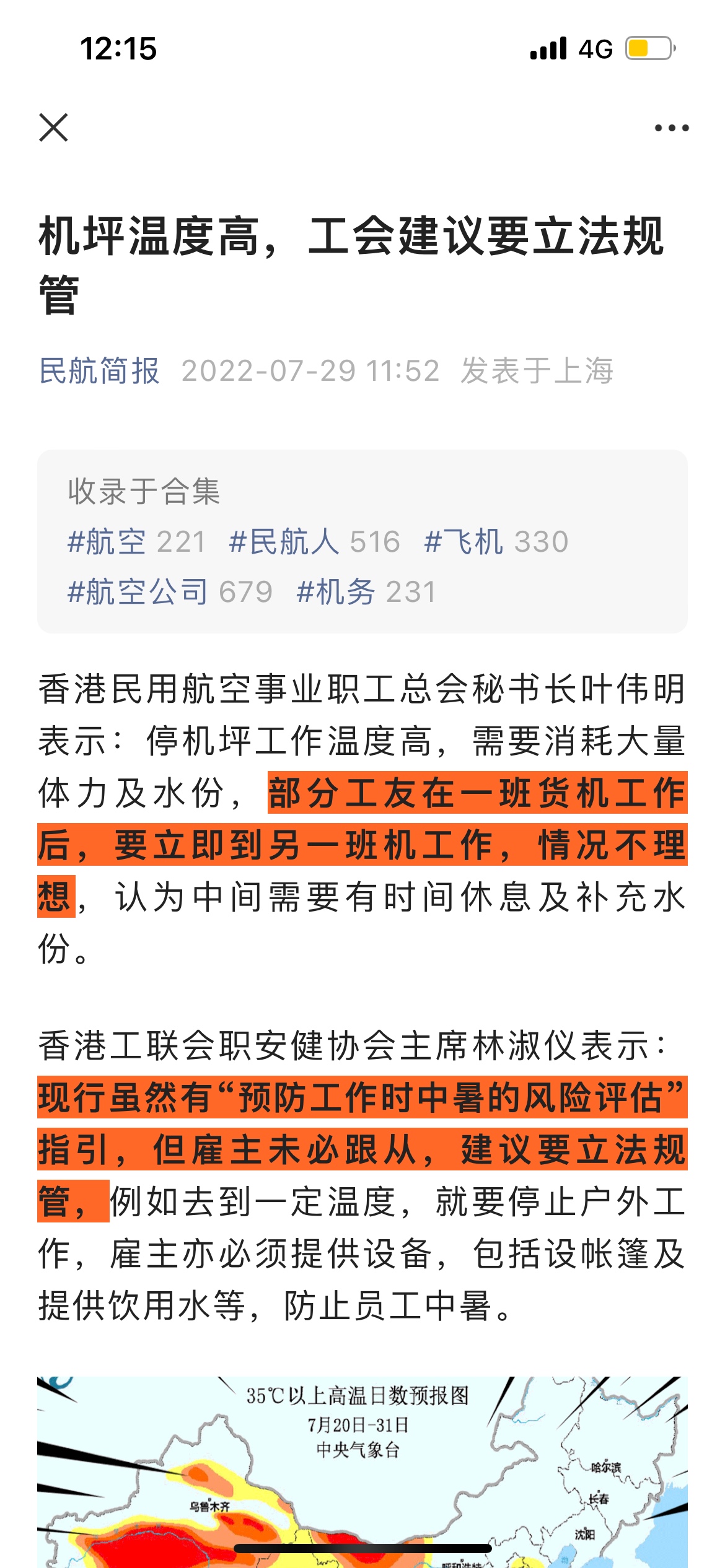
Task: Open the three-dot more options menu
Action: click(672, 128)
